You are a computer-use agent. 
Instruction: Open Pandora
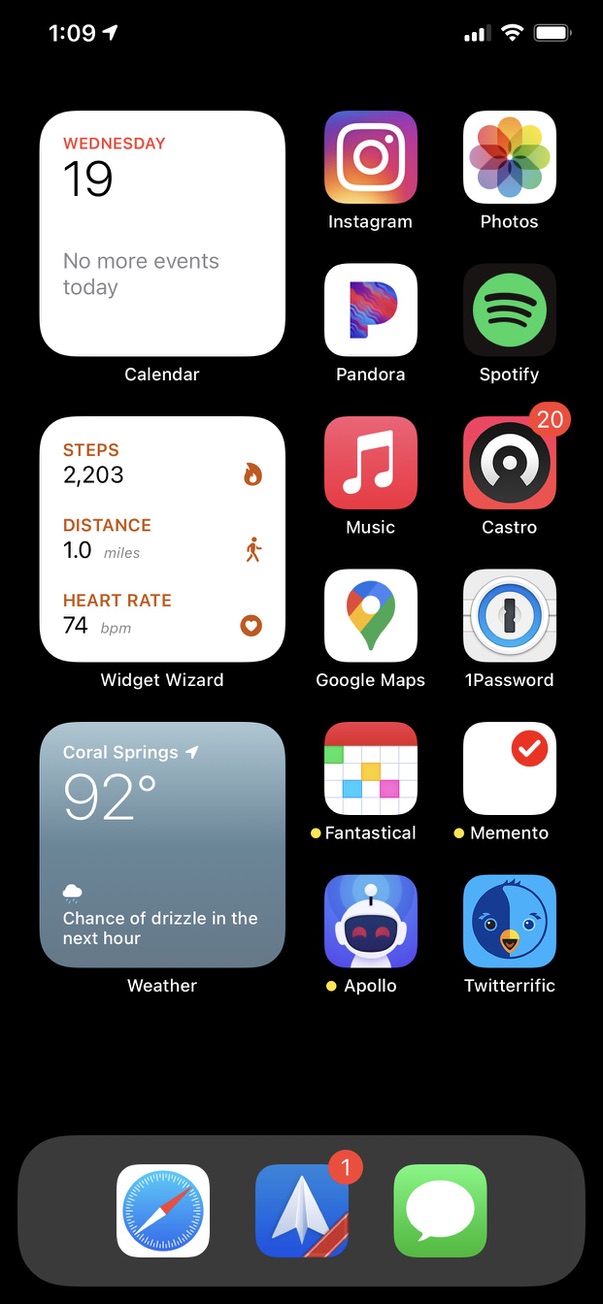click(x=370, y=310)
